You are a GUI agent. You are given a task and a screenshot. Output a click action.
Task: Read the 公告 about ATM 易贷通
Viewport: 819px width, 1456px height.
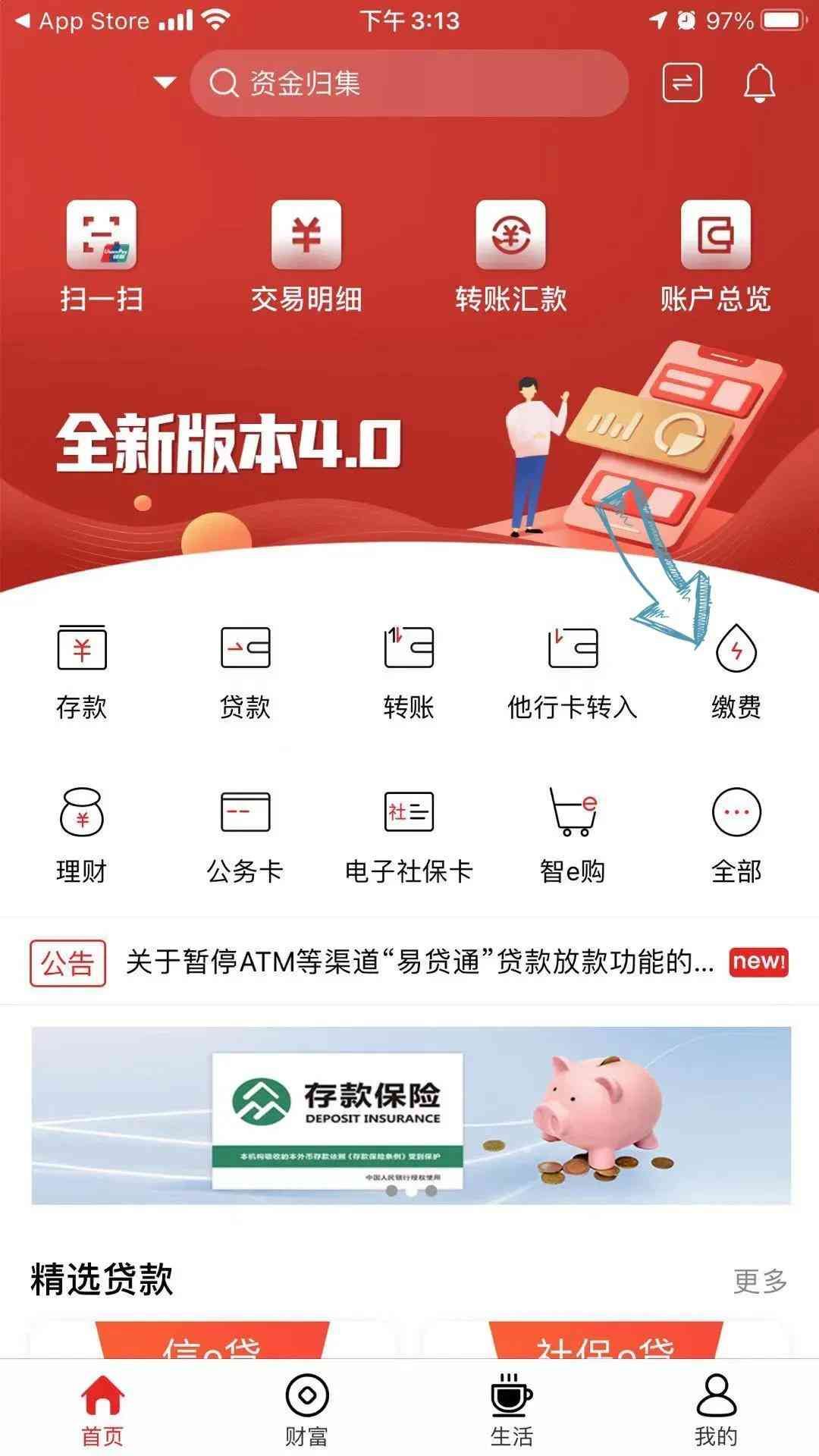(419, 962)
